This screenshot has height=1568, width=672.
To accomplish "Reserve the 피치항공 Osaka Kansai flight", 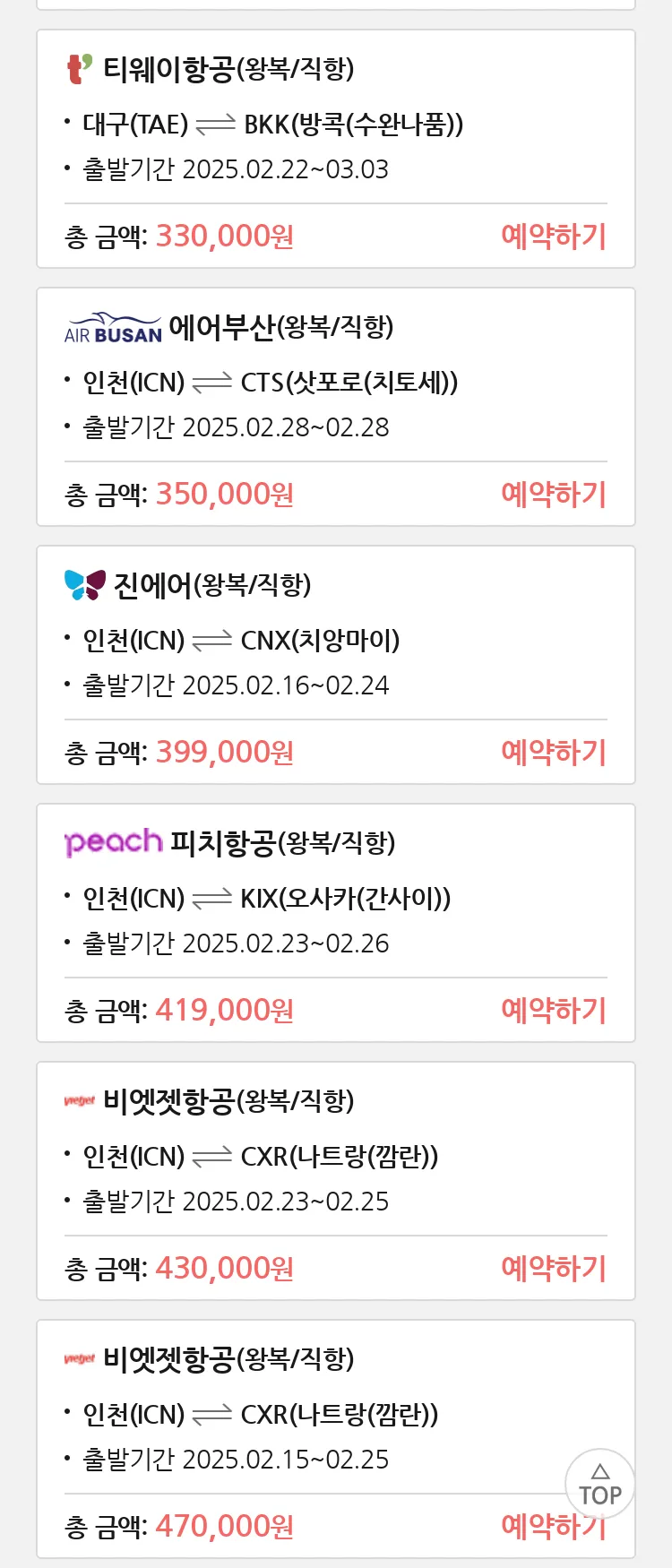I will tap(553, 1011).
